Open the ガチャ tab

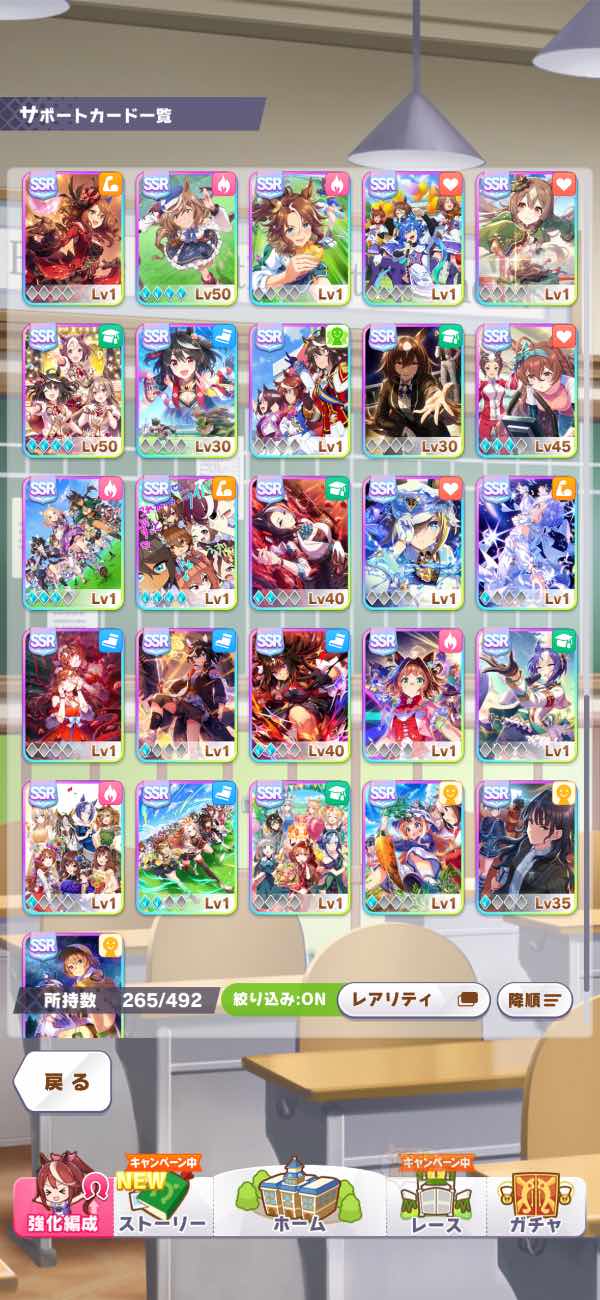click(x=536, y=1197)
